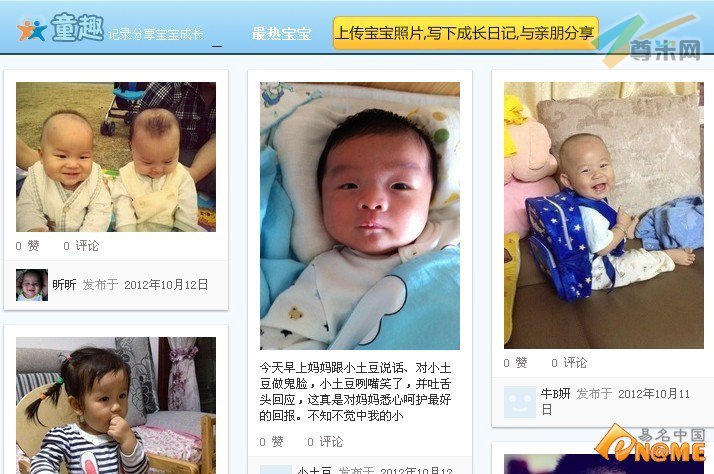Open comments on 牛B妍's post

click(569, 363)
